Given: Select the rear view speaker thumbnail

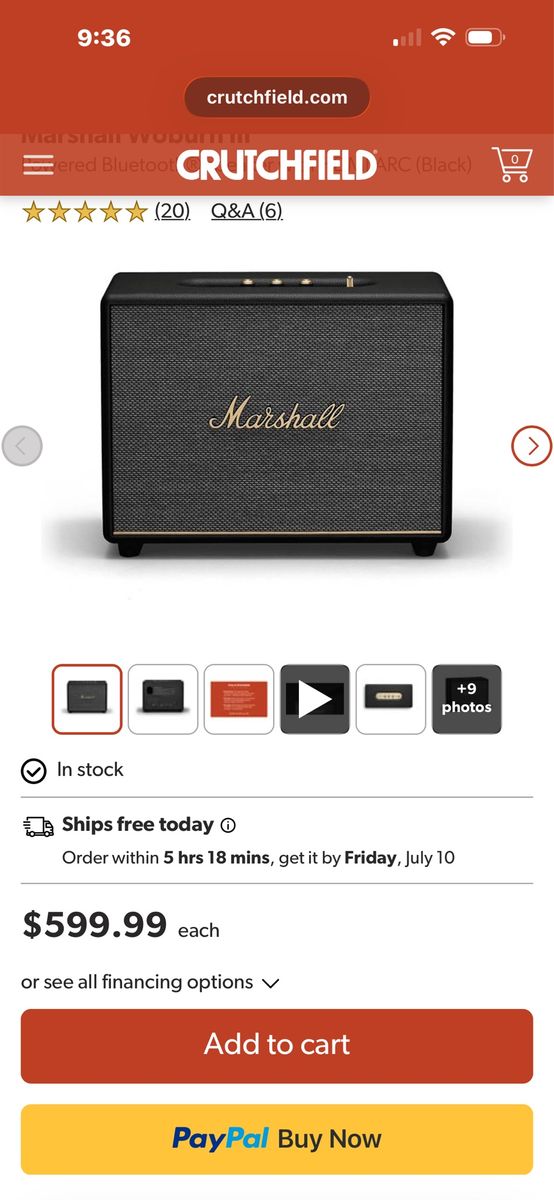Looking at the screenshot, I should click(163, 699).
